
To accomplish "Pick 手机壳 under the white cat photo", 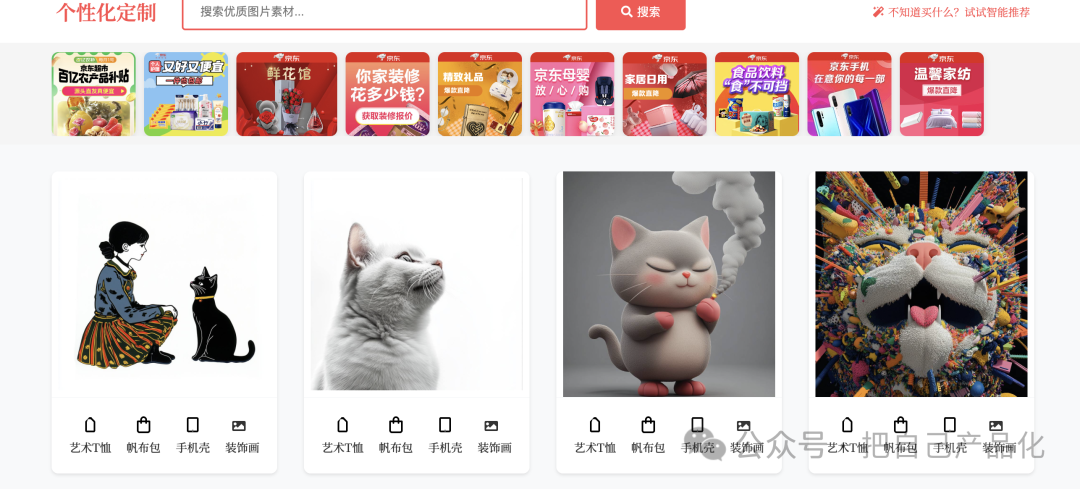I will tap(445, 435).
